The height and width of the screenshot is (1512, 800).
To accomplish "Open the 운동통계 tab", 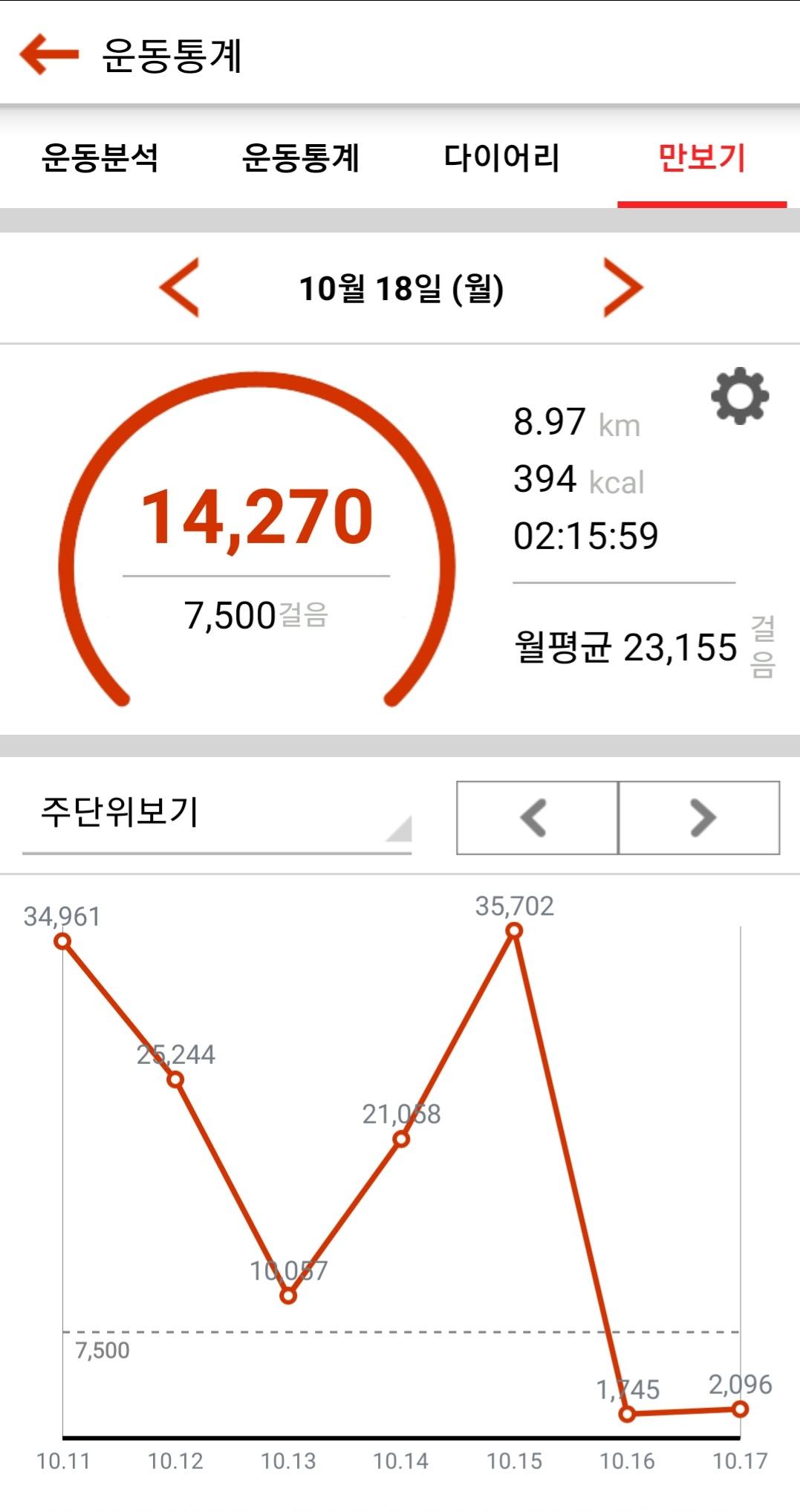I will tap(301, 158).
